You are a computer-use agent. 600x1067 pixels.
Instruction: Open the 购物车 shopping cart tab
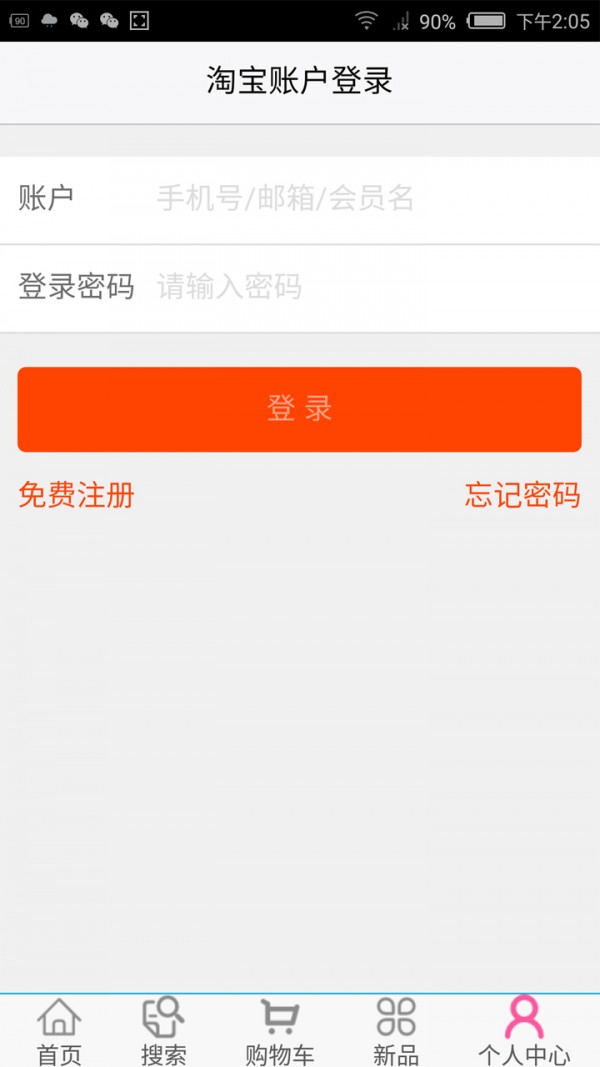point(280,1030)
